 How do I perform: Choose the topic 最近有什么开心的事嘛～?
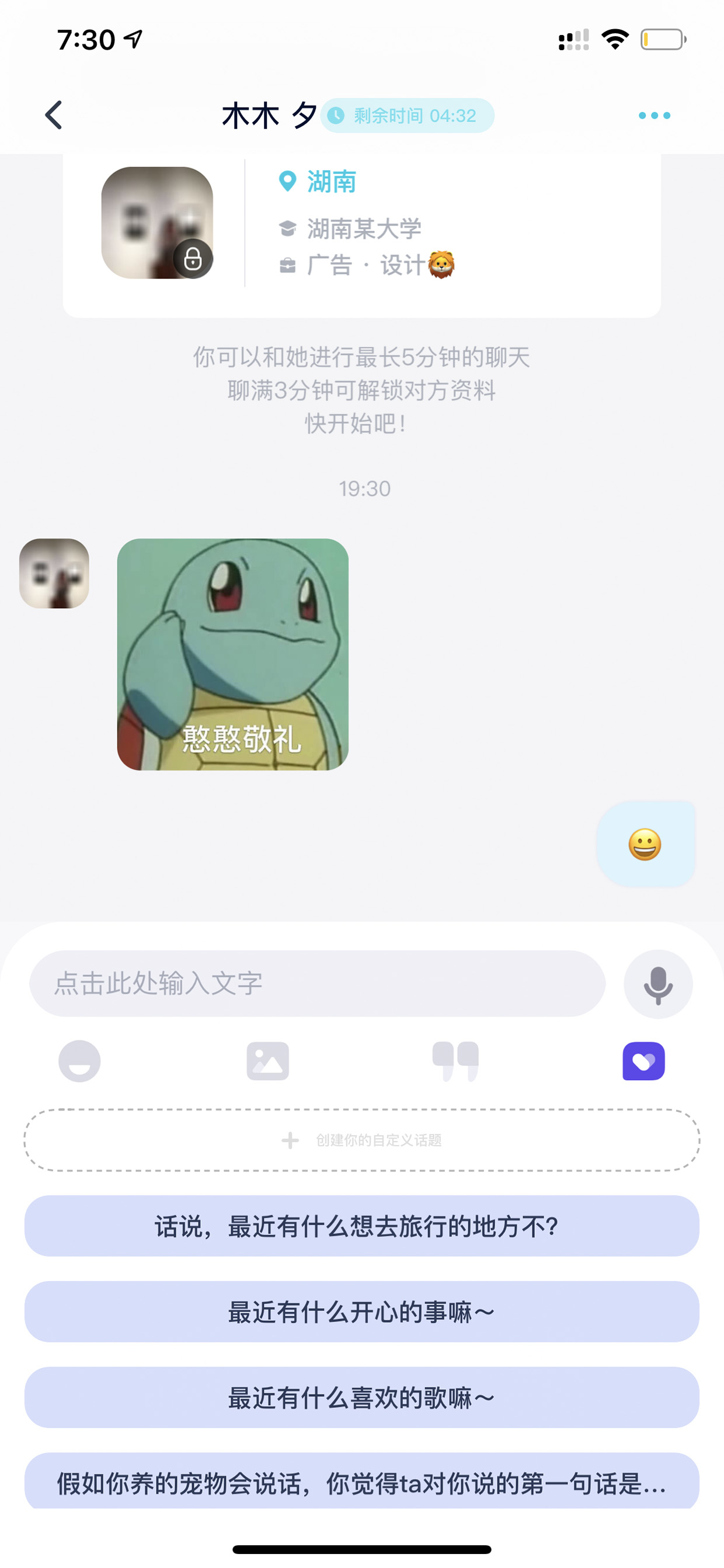(x=362, y=1312)
